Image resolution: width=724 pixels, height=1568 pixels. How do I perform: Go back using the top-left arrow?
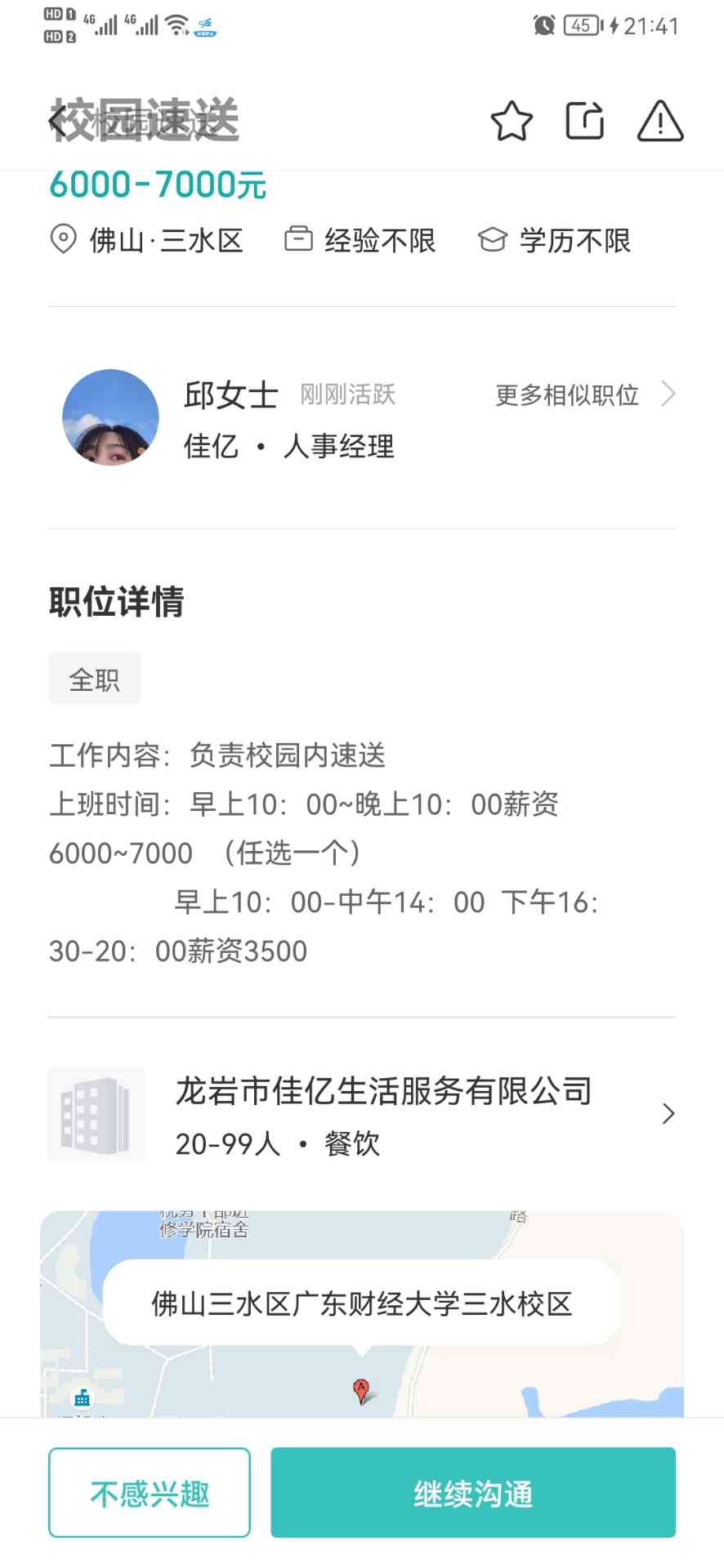[x=58, y=122]
